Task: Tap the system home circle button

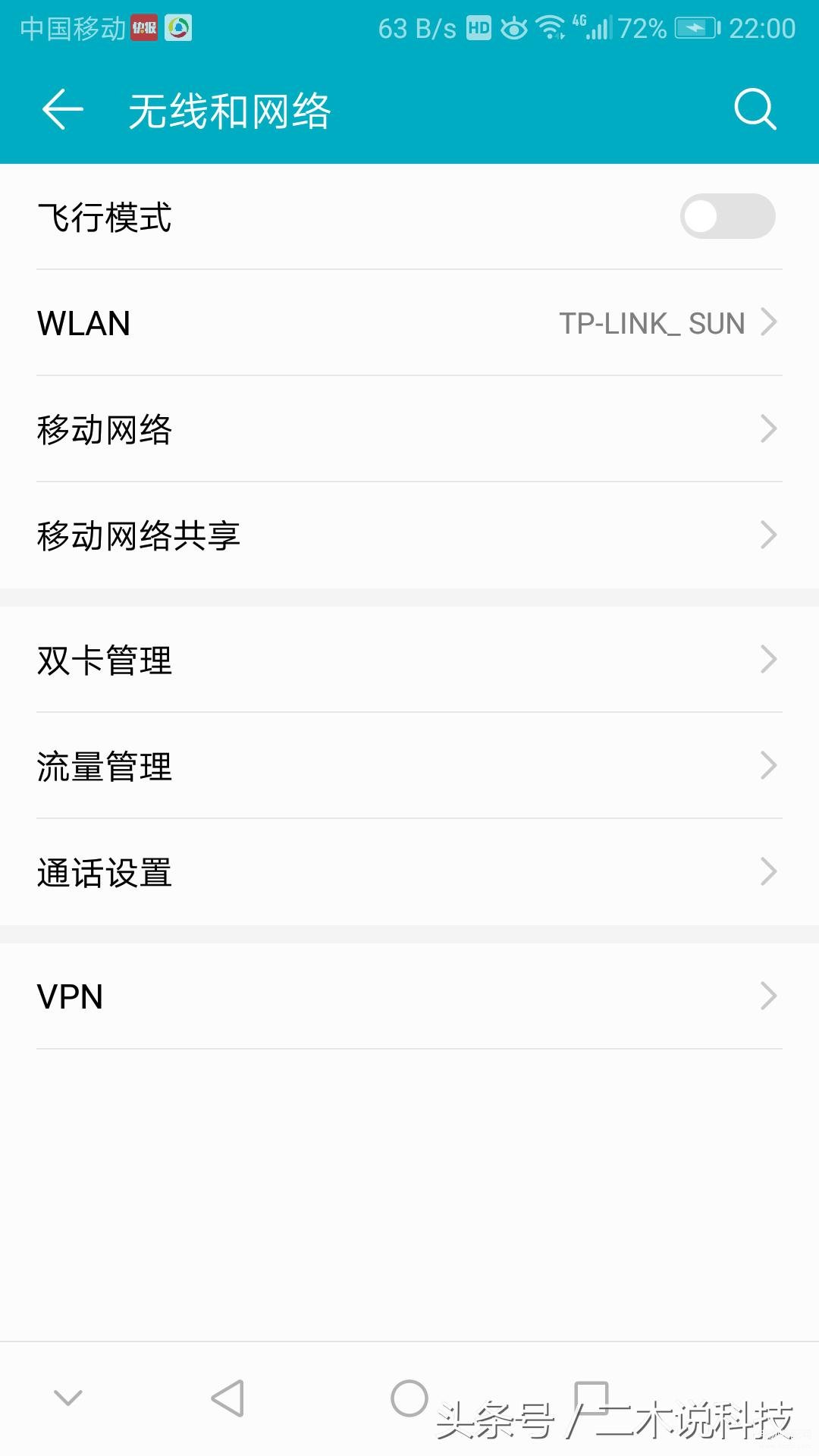Action: [409, 1398]
